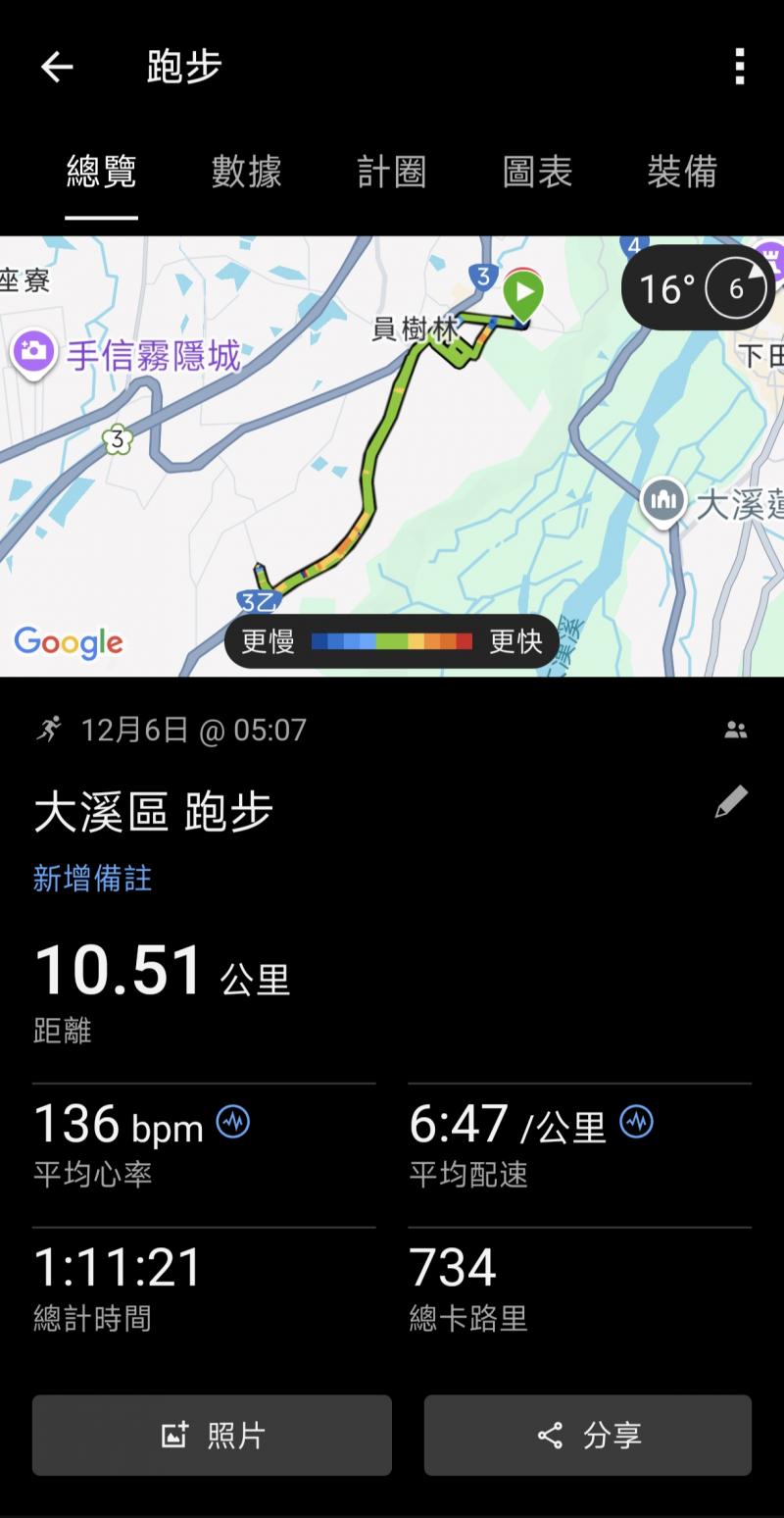Image resolution: width=784 pixels, height=1518 pixels.
Task: Open the insight icon beside 6:47 pace
Action: (636, 1121)
